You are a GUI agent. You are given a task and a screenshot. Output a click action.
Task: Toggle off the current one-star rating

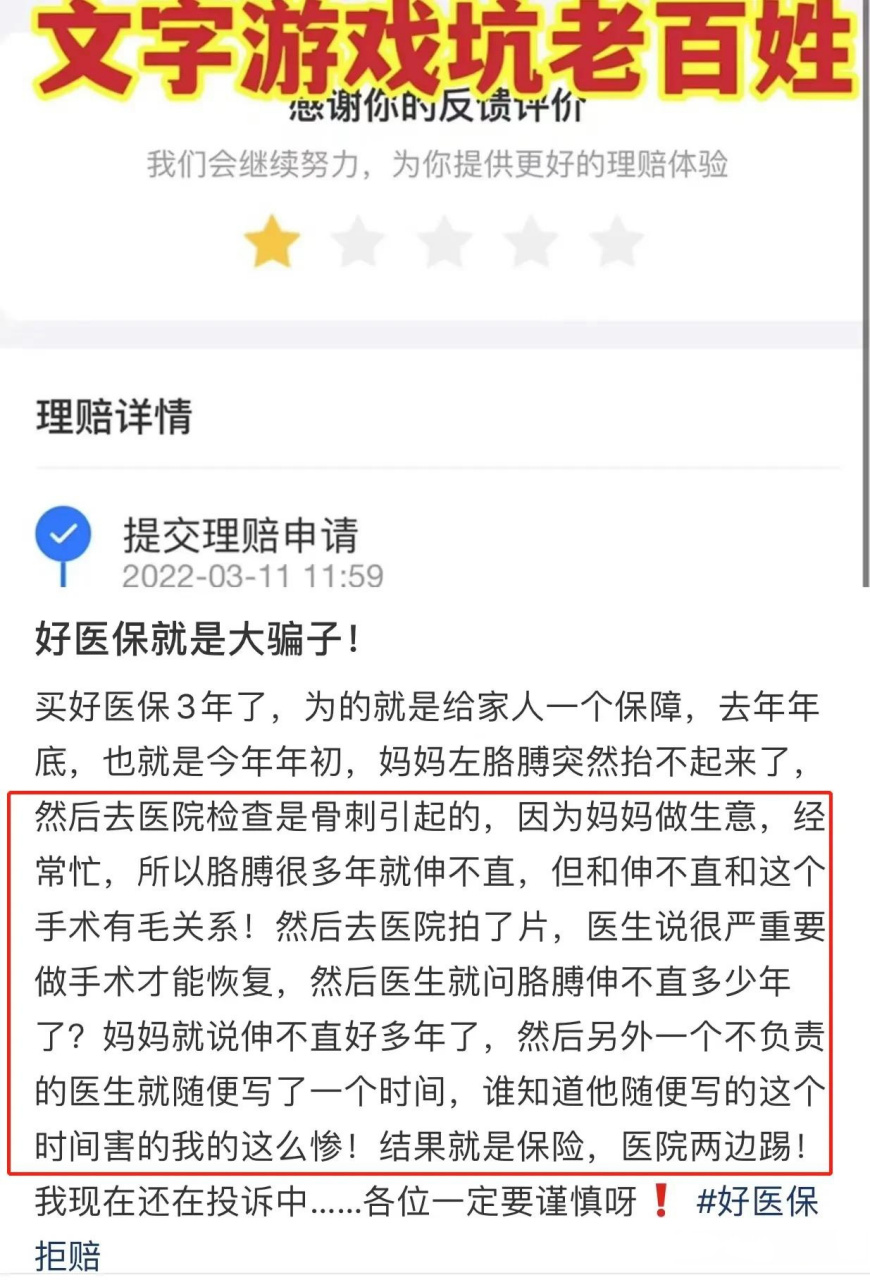coord(273,240)
